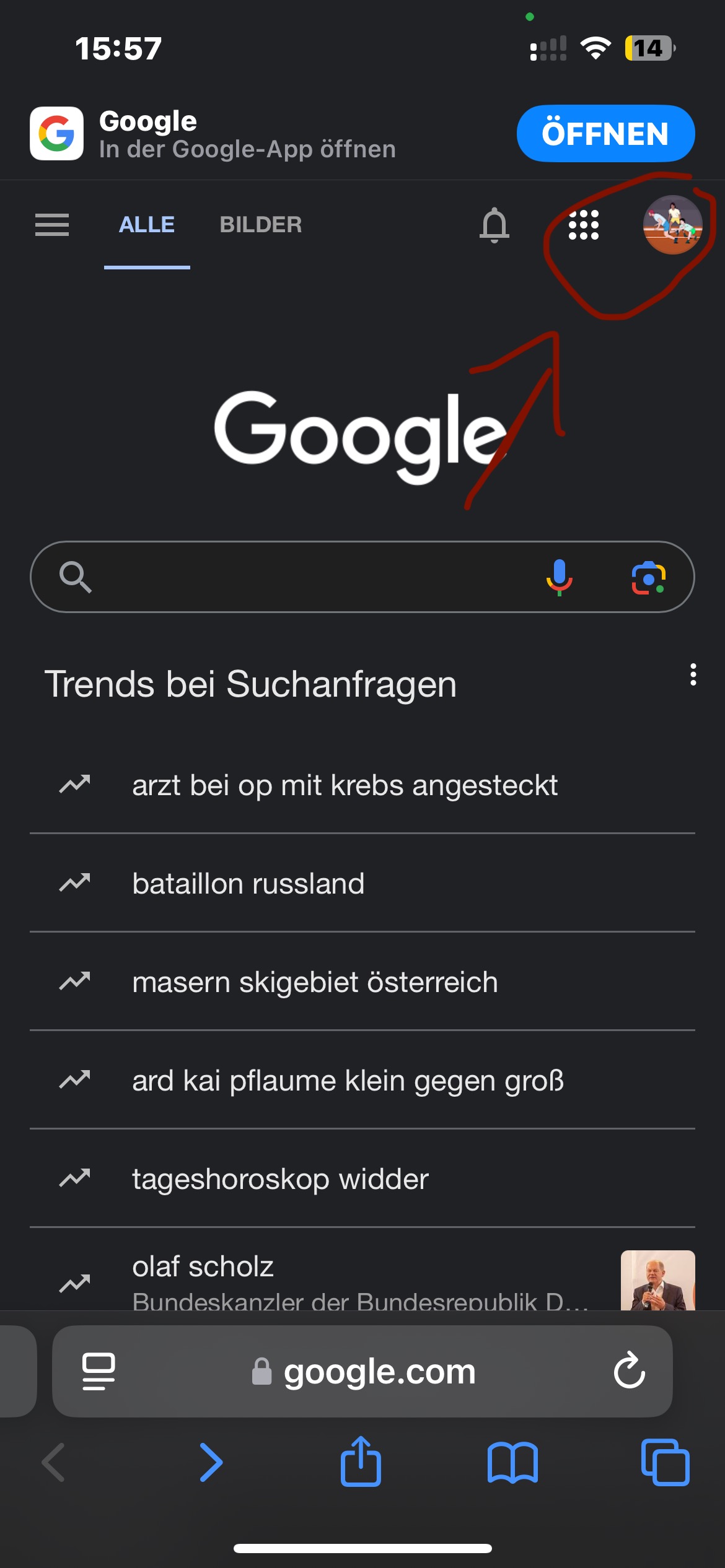Screen dimensions: 725x1568
Task: Open Safari's share sheet
Action: 361,1461
